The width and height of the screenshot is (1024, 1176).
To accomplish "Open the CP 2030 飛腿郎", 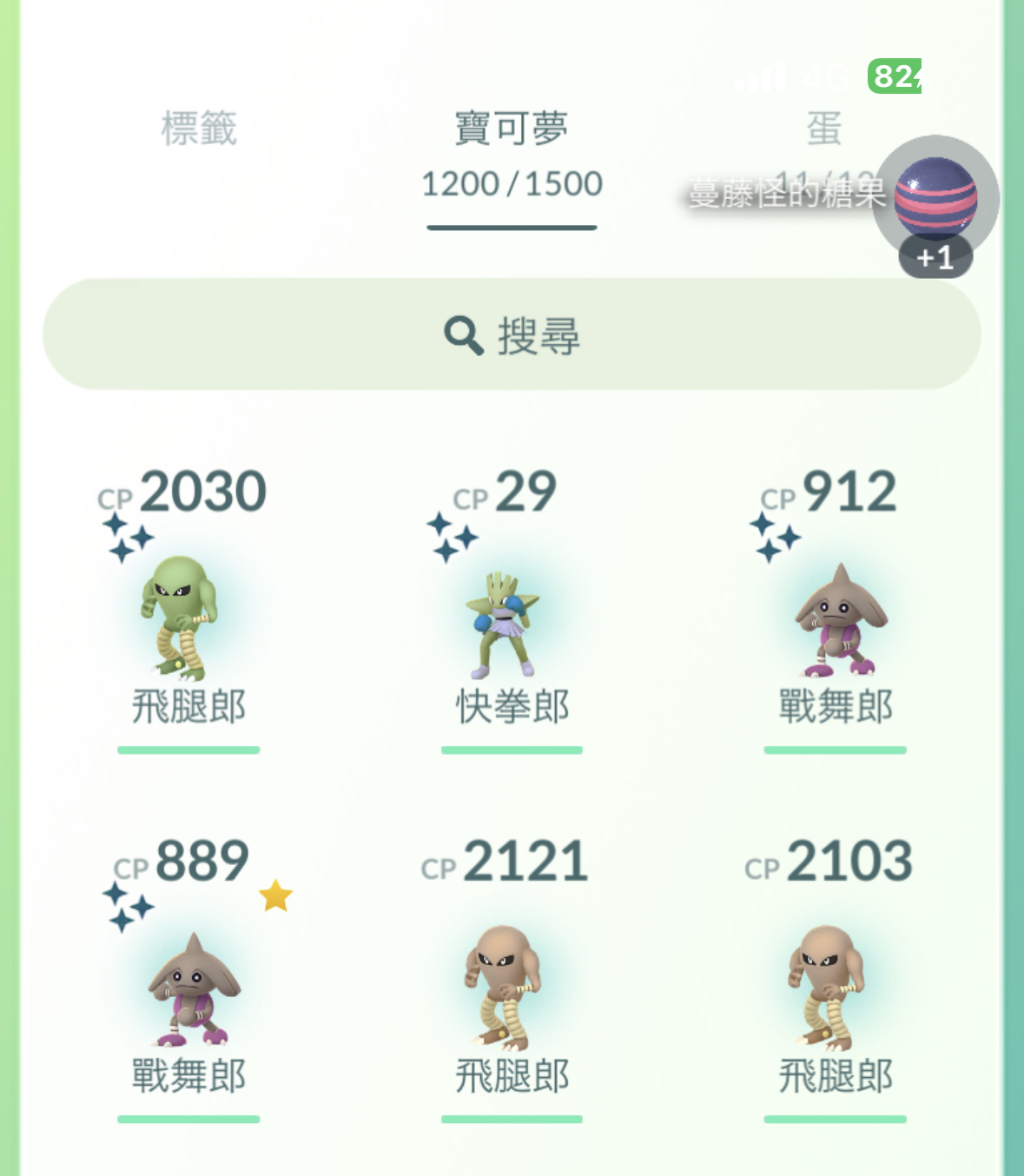I will [182, 618].
